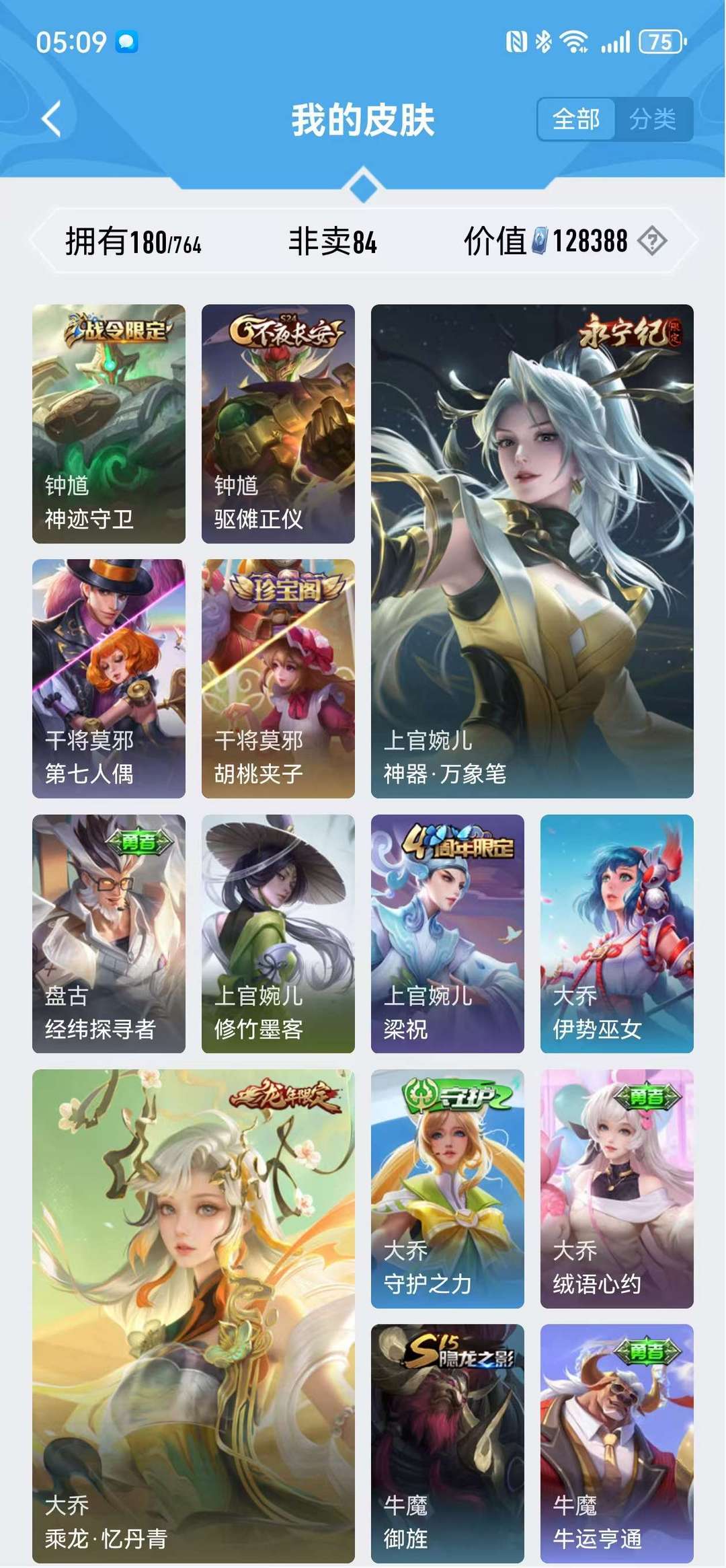The height and width of the screenshot is (1568, 726).
Task: Go back from the 我的皮肤 page
Action: pyautogui.click(x=52, y=120)
